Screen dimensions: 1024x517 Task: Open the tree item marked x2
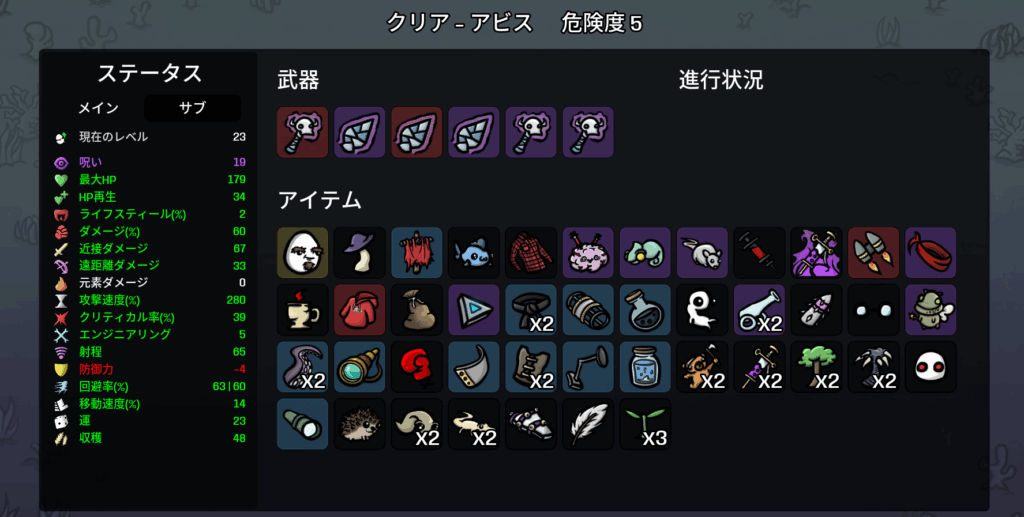[816, 366]
